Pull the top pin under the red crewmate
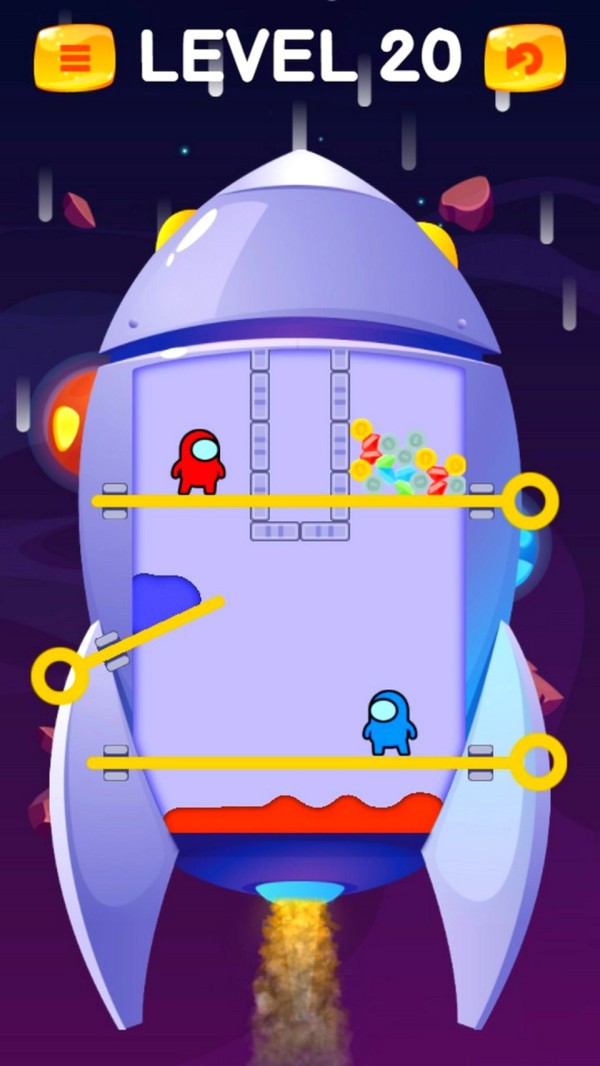600x1066 pixels. [528, 501]
